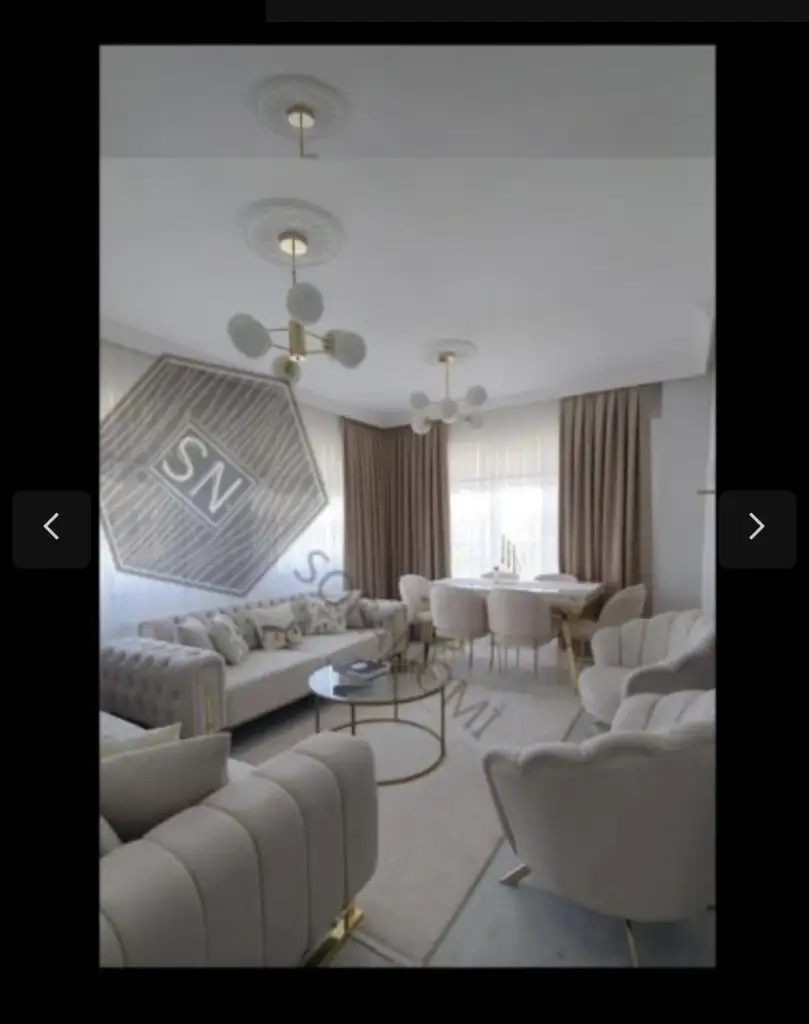
Task: Advance to the next photo
Action: tap(756, 528)
